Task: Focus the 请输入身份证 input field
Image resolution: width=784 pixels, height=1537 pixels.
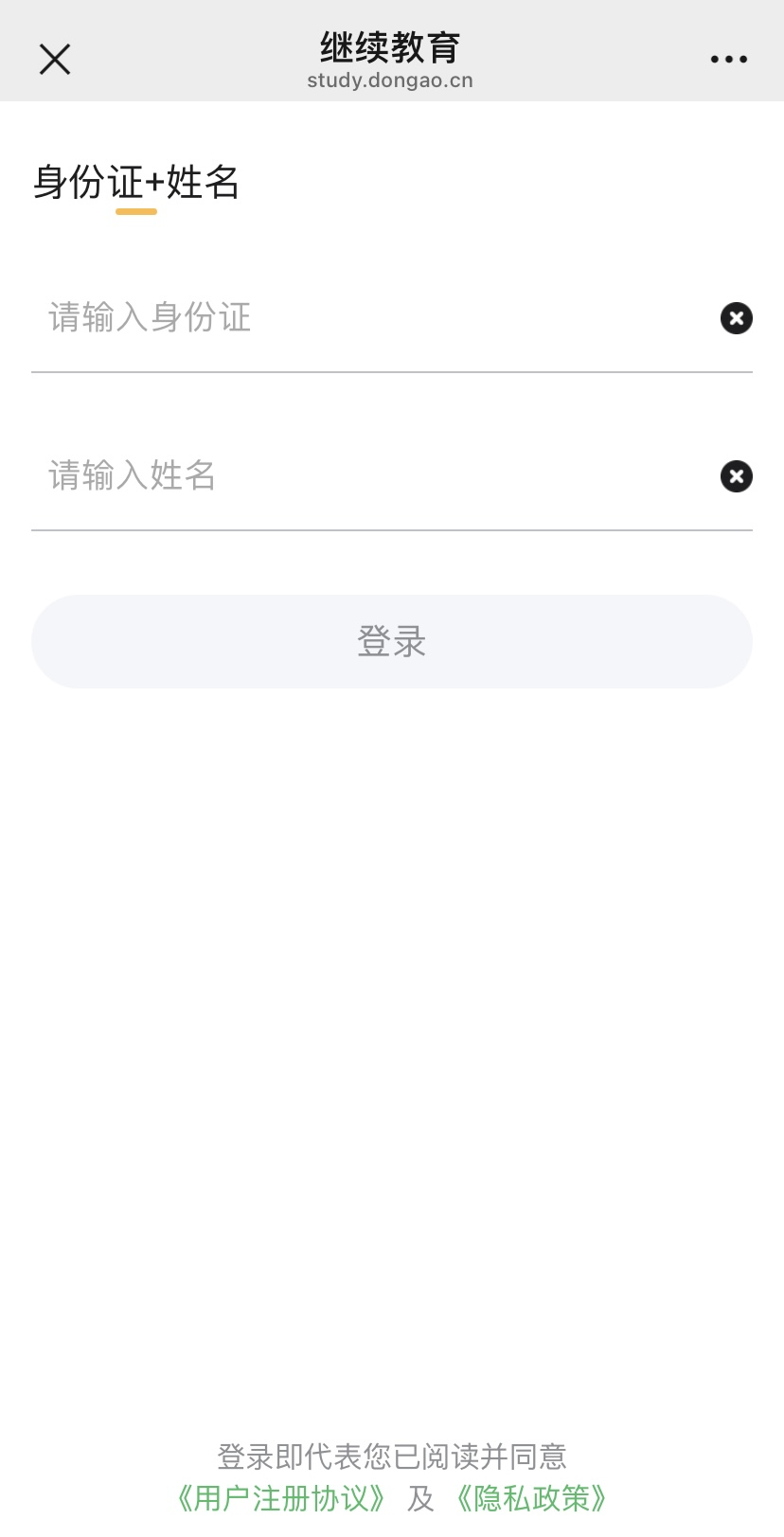Action: [369, 318]
